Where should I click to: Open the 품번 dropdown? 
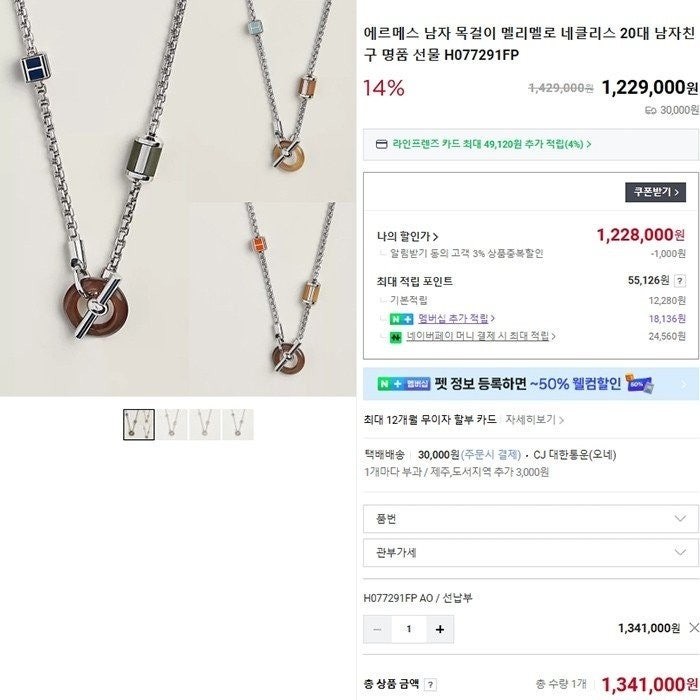pos(530,519)
